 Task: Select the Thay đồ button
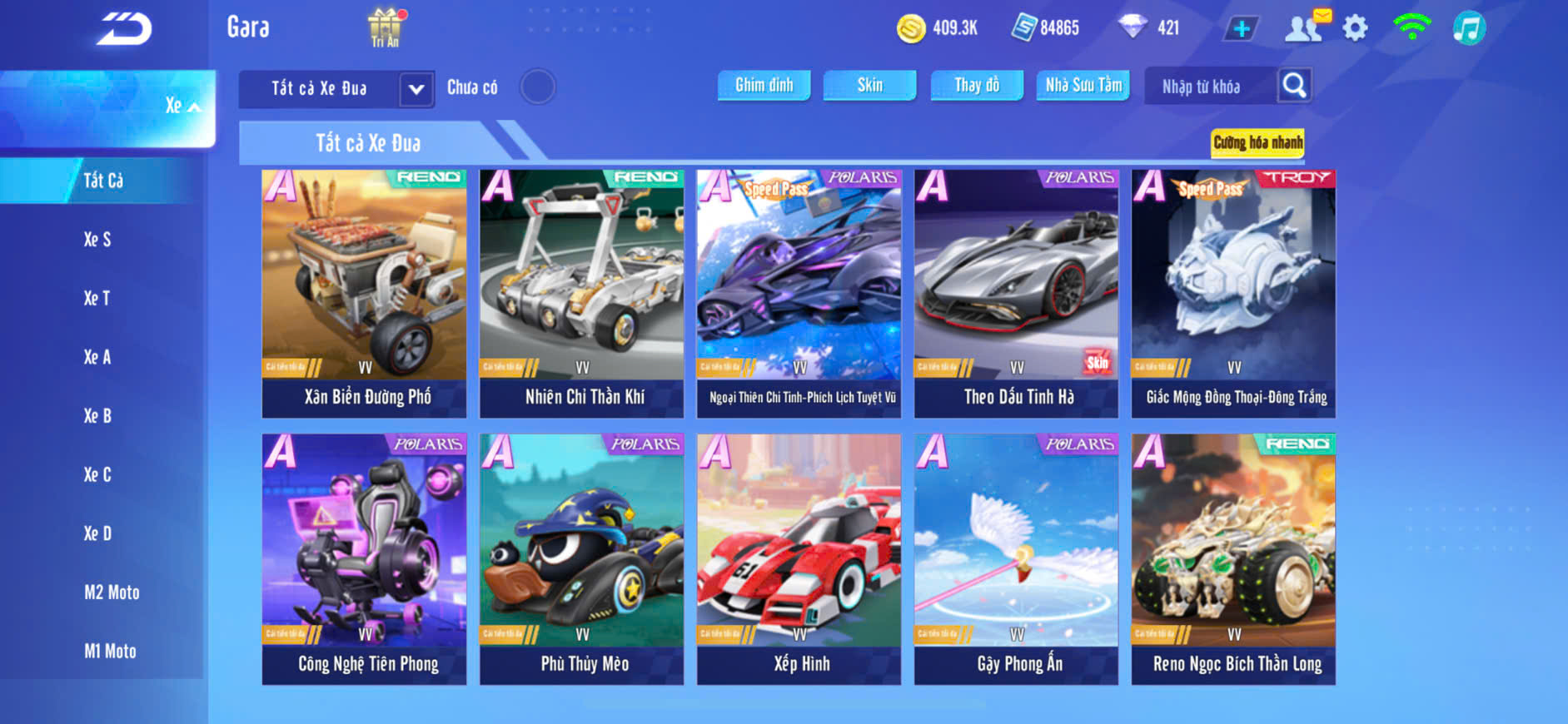[x=977, y=85]
